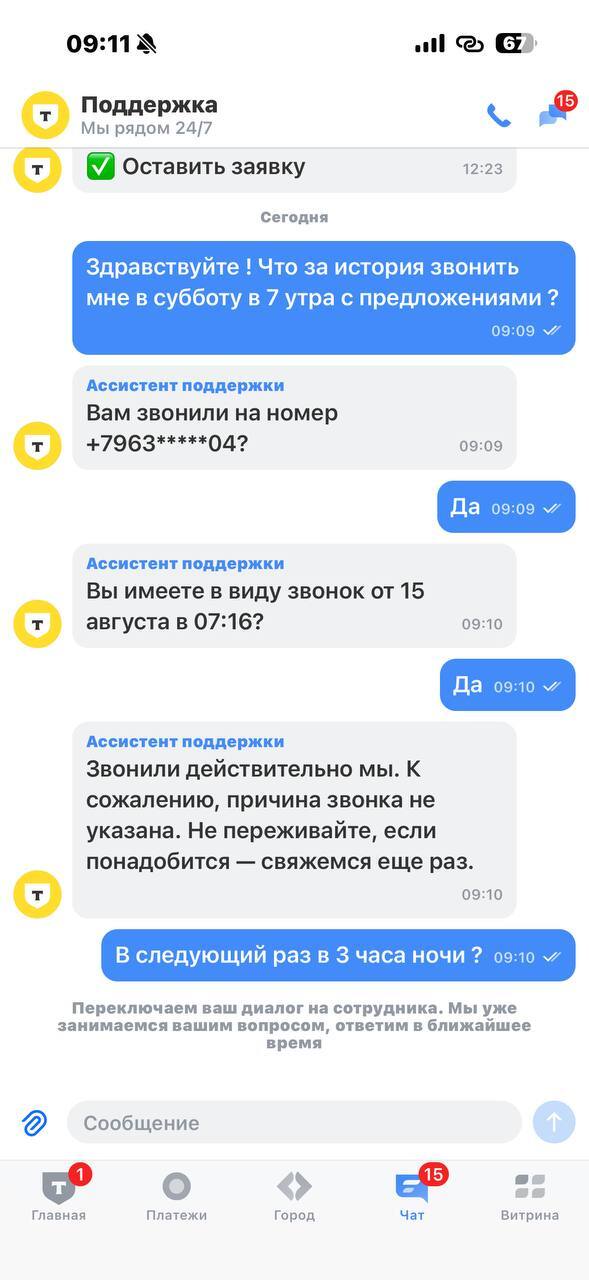Go to the Город tab
Viewport: 589px width, 1280px height.
coord(294,1195)
